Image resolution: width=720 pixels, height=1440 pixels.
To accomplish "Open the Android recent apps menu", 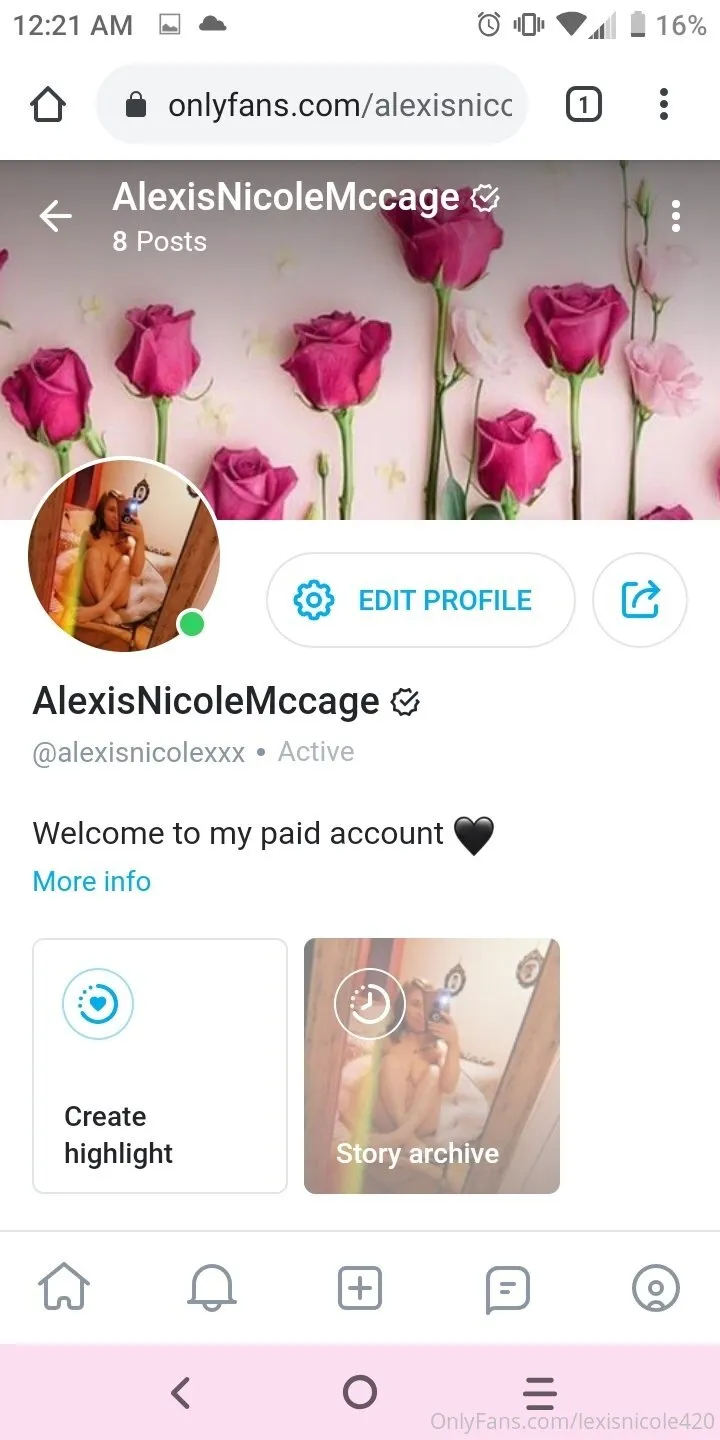I will pyautogui.click(x=540, y=1393).
